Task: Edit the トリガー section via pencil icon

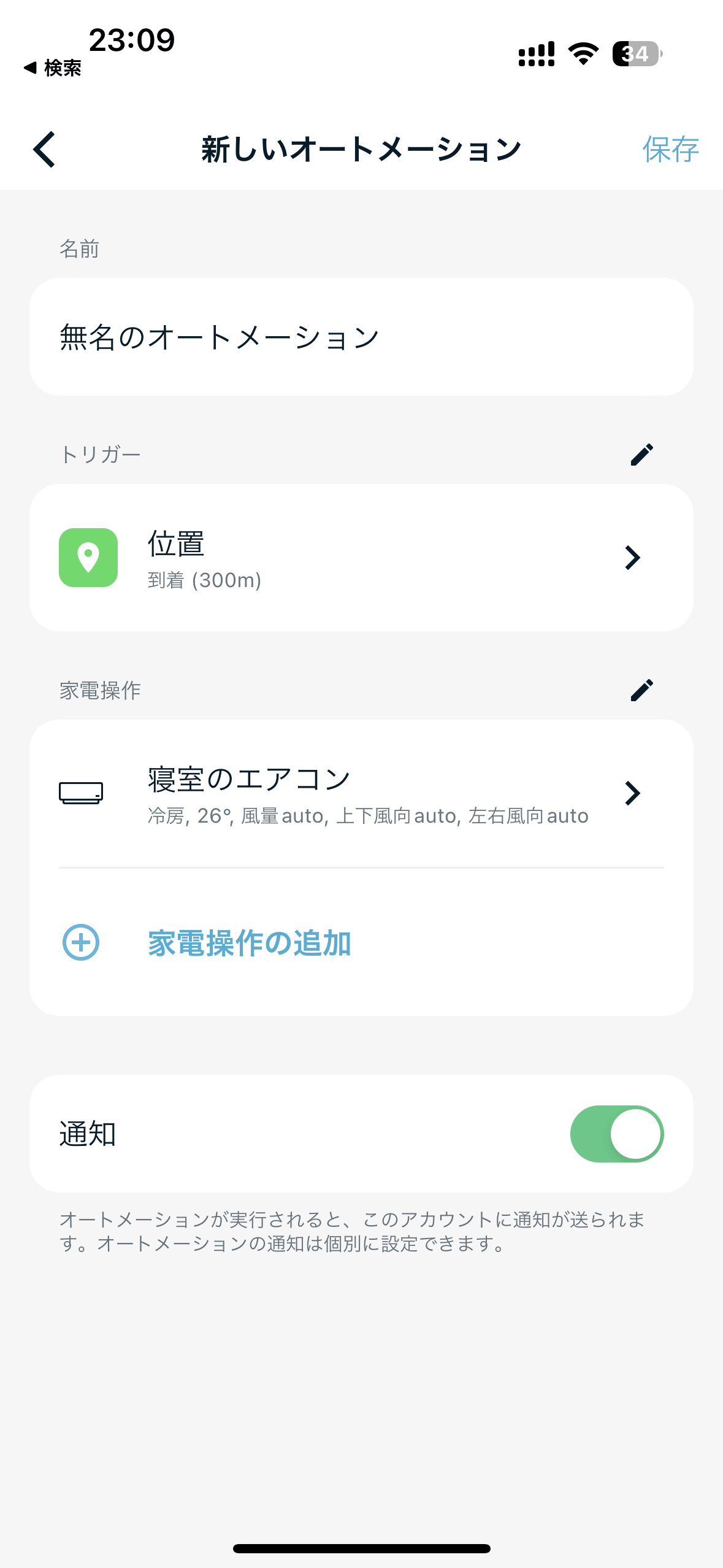Action: click(641, 455)
